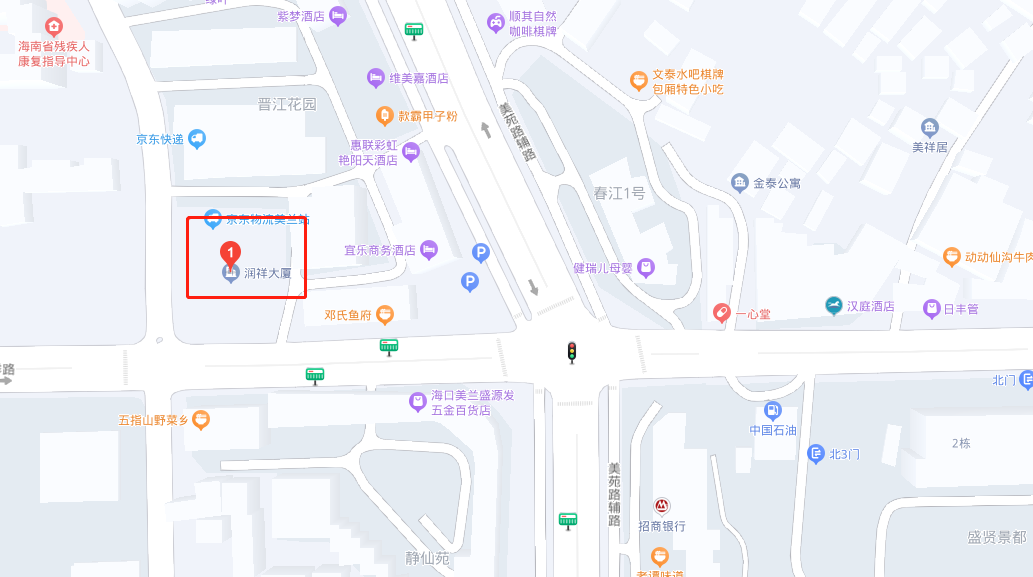Tap the 邓氏鱼府 restaurant marker
Screen dimensions: 1033x577
[x=384, y=314]
